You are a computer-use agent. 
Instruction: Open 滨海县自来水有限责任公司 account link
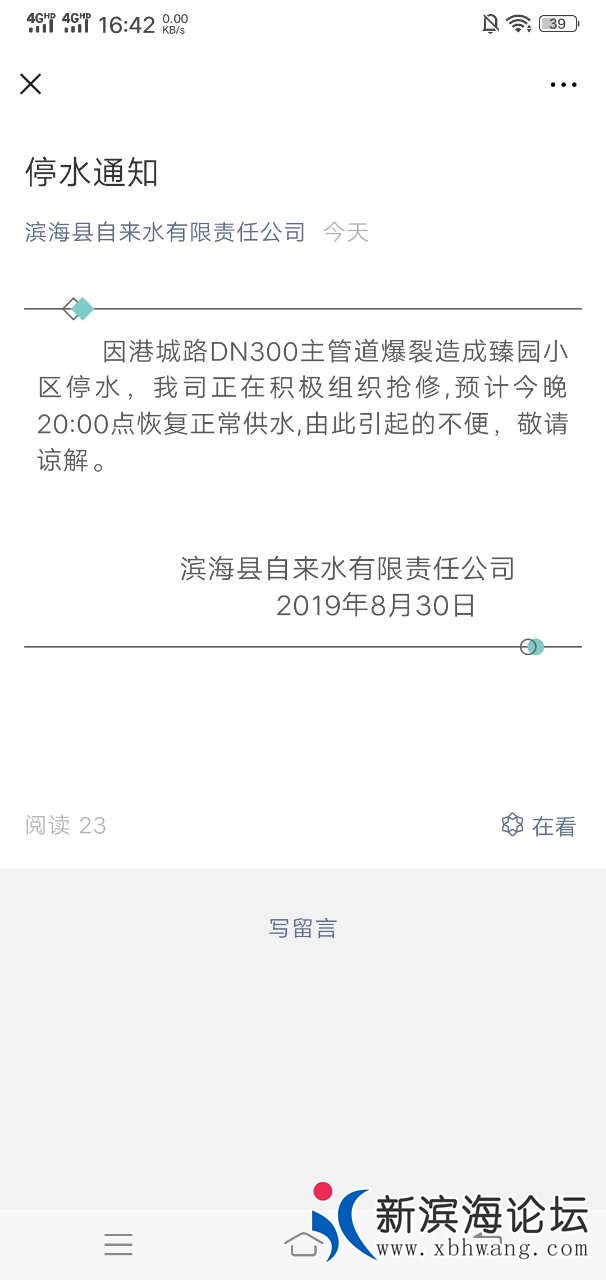(165, 232)
